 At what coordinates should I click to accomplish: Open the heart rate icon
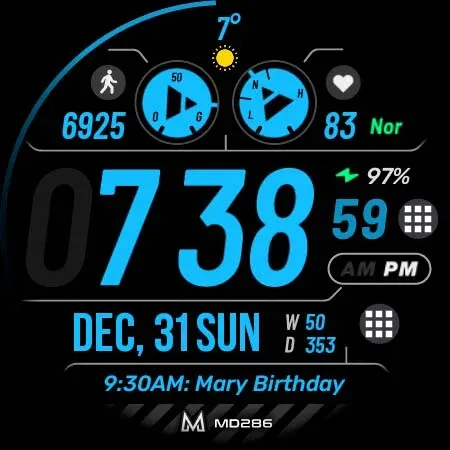pos(343,82)
